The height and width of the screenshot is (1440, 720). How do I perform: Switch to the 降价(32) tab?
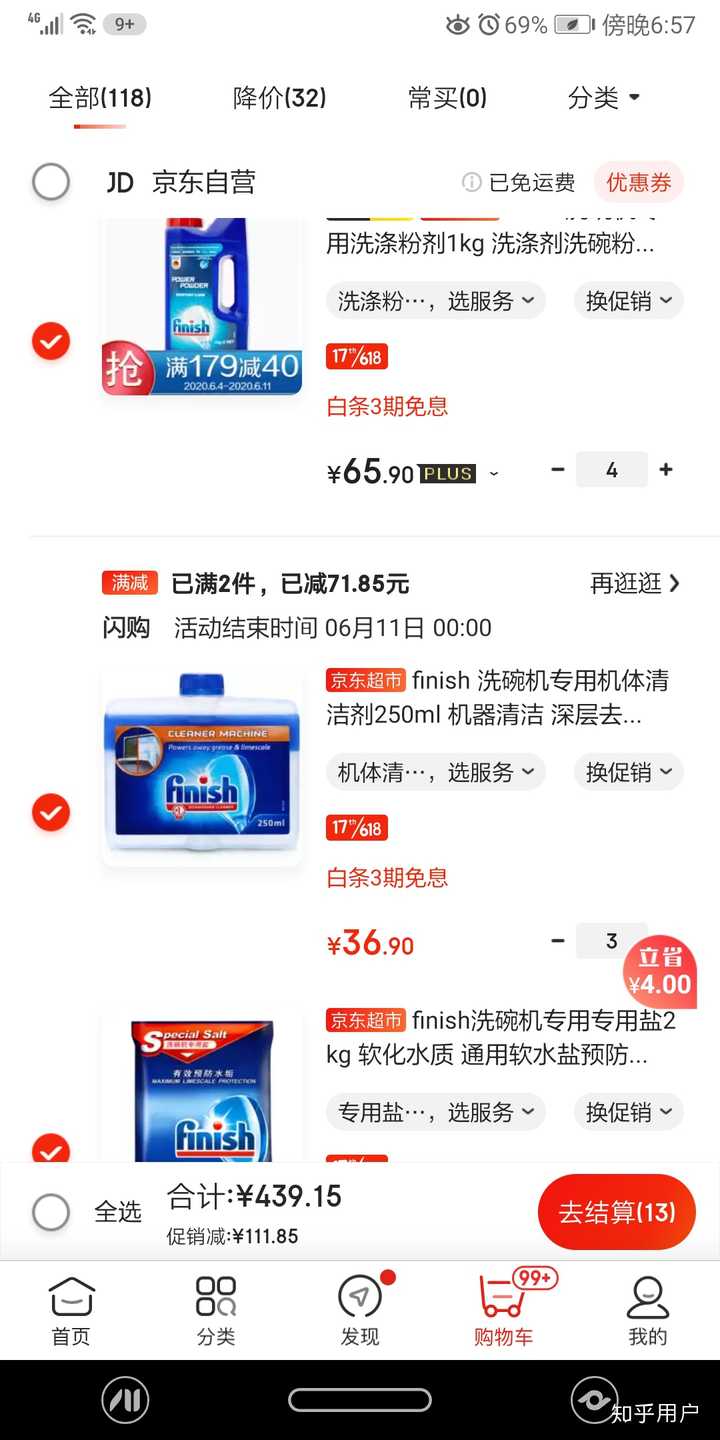tap(279, 98)
